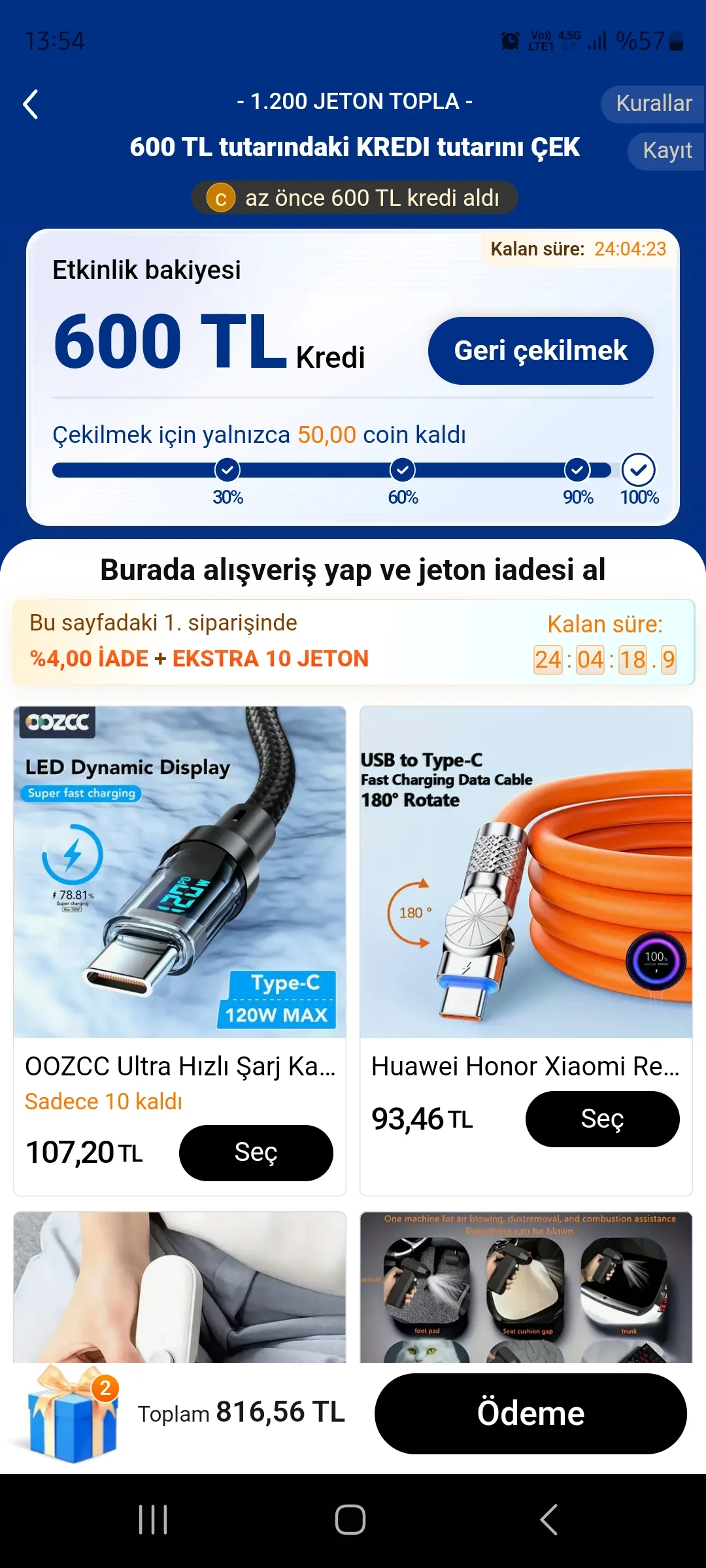This screenshot has height=1568, width=706.
Task: Go back using the top-left arrow
Action: tap(31, 105)
